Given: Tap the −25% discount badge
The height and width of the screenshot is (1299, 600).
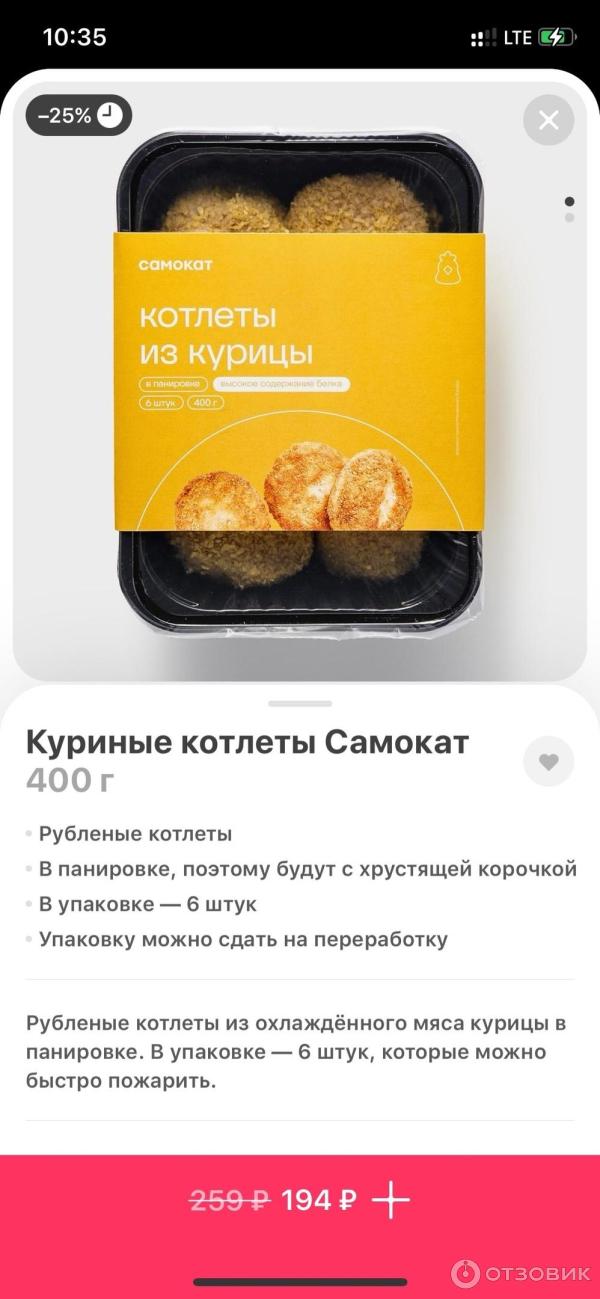Looking at the screenshot, I should click(79, 116).
